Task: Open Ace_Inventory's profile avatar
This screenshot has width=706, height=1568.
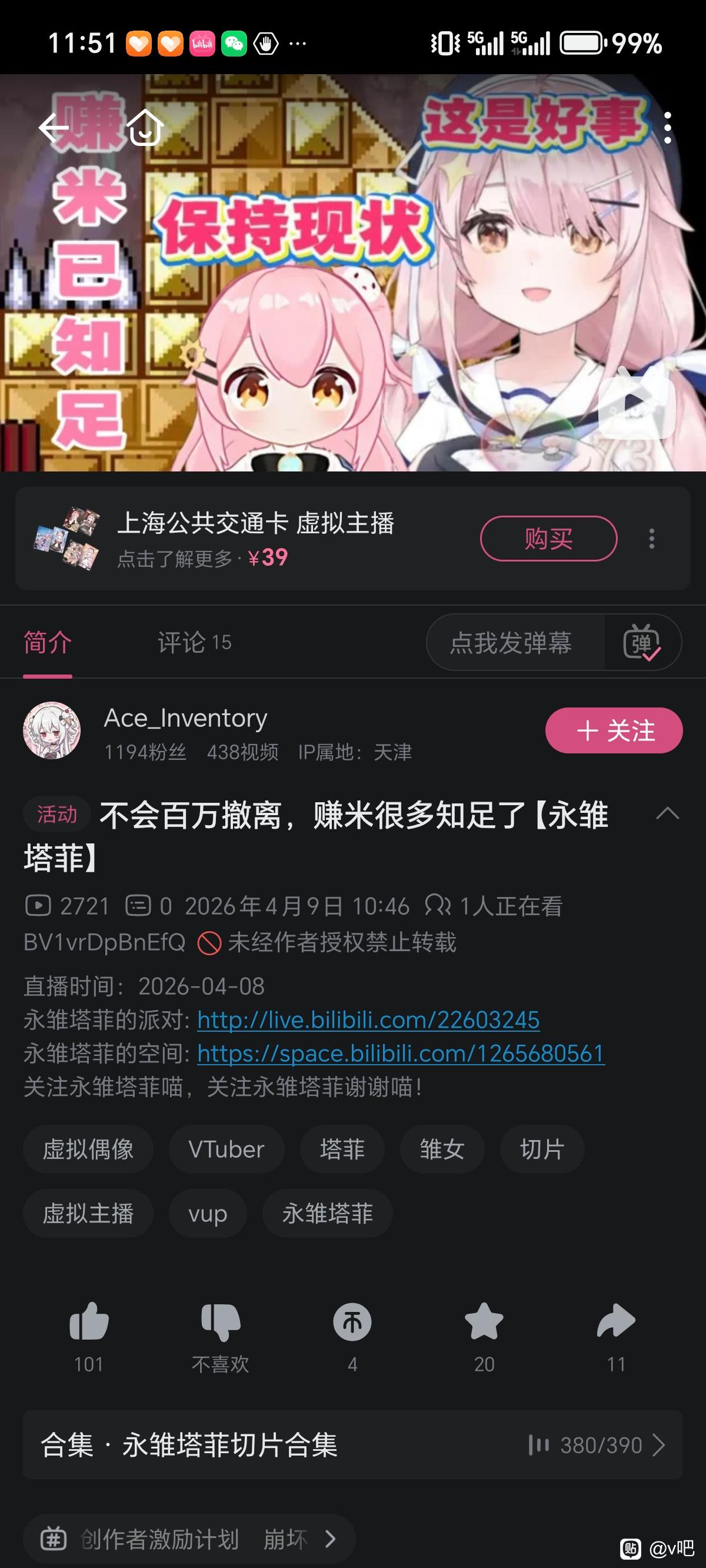Action: (x=52, y=730)
